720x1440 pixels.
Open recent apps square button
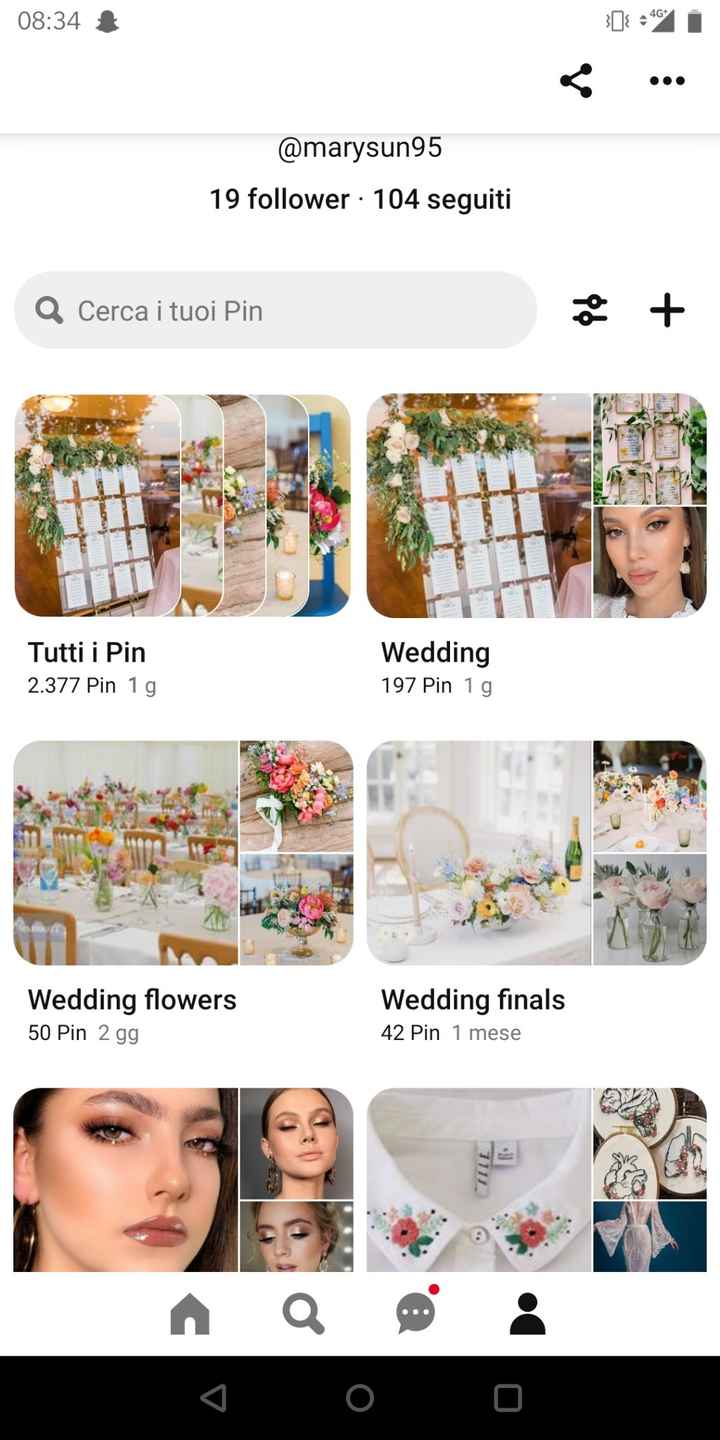pos(508,1399)
